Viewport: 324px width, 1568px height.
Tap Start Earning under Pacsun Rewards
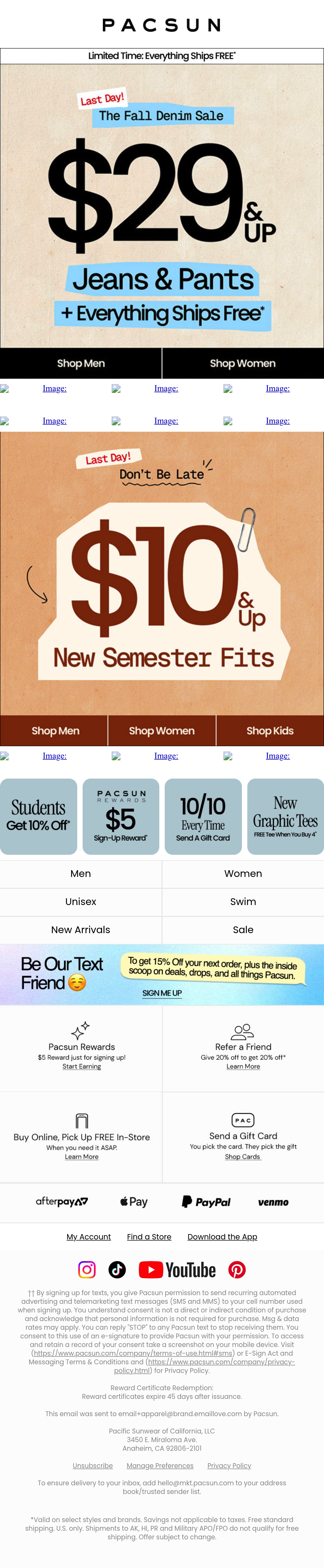[82, 1066]
